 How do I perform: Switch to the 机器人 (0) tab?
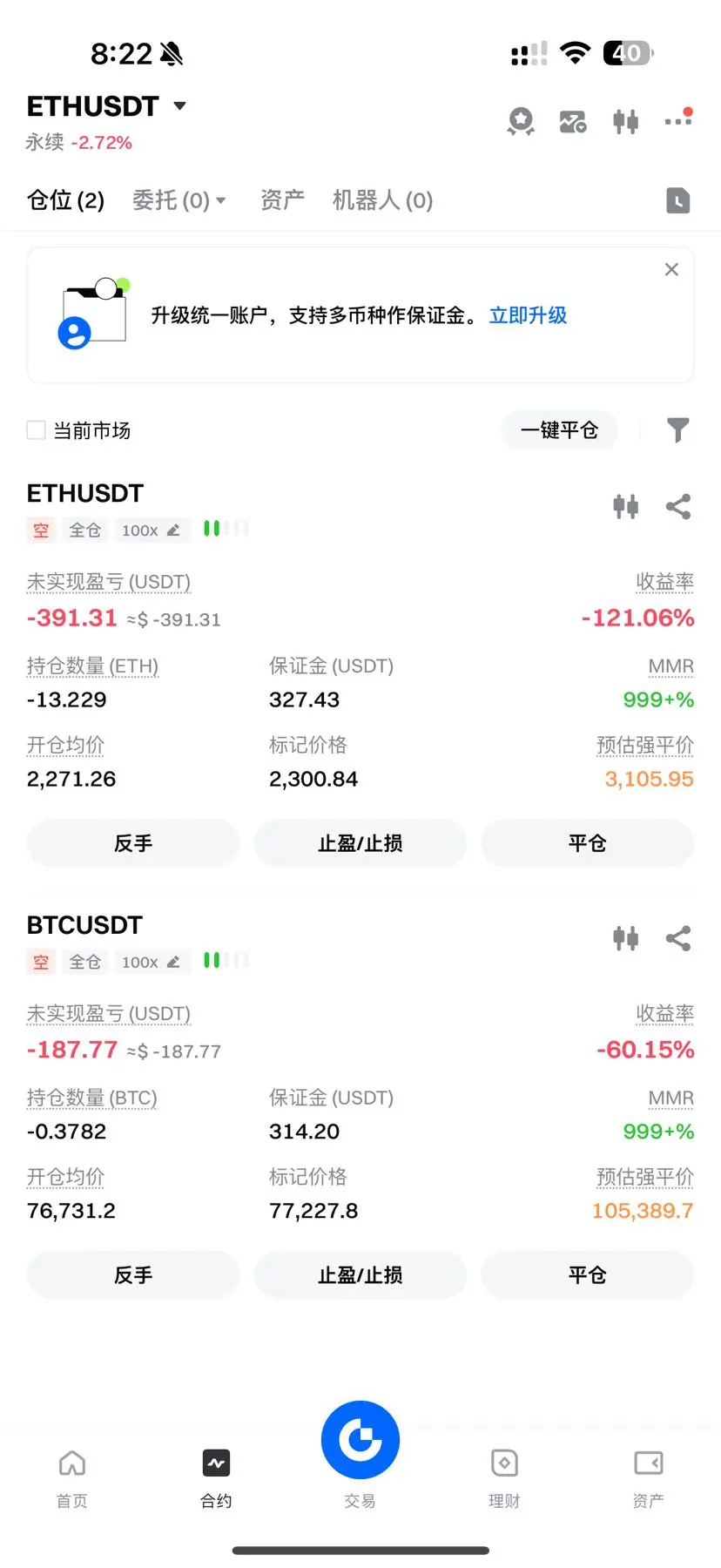(x=382, y=200)
